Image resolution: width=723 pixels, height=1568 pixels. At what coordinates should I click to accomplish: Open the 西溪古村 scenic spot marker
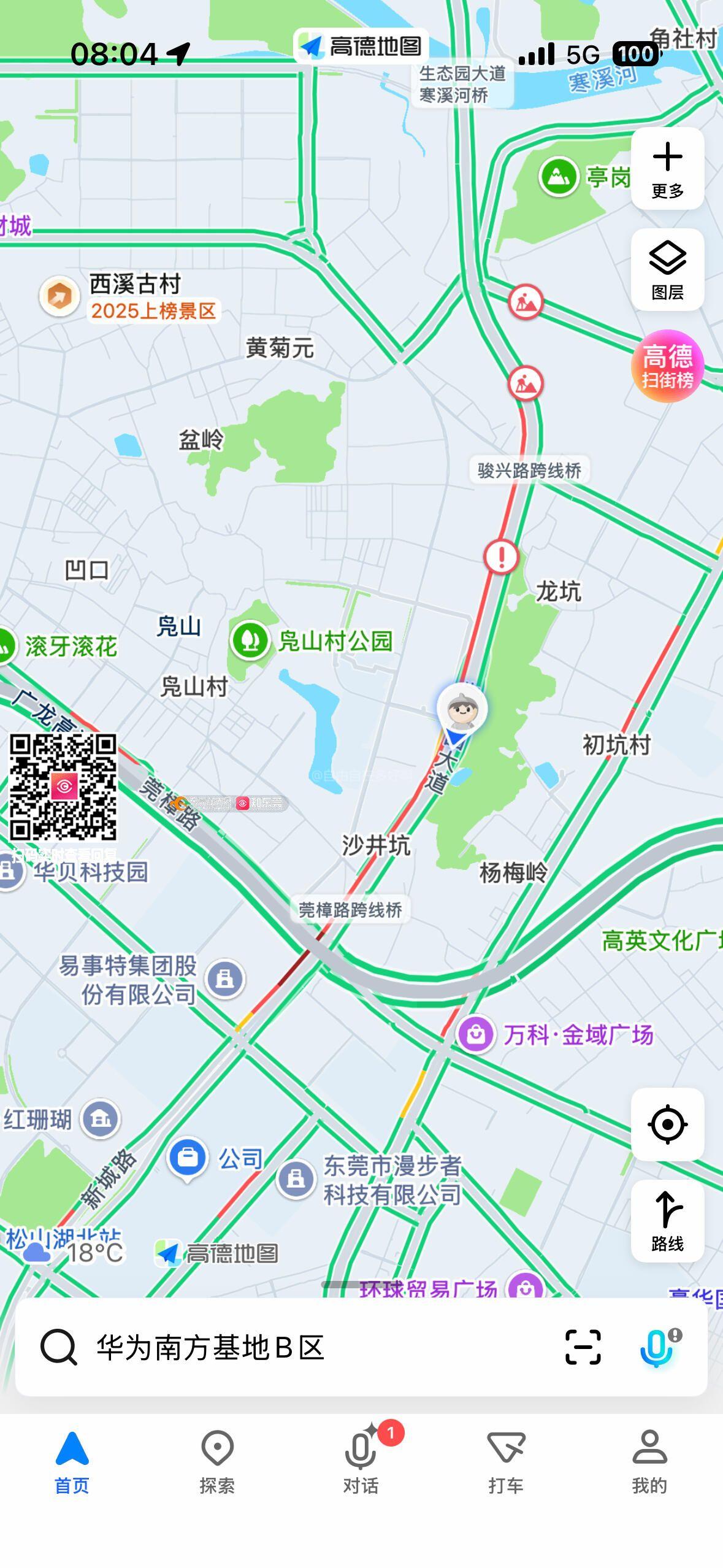pyautogui.click(x=59, y=296)
